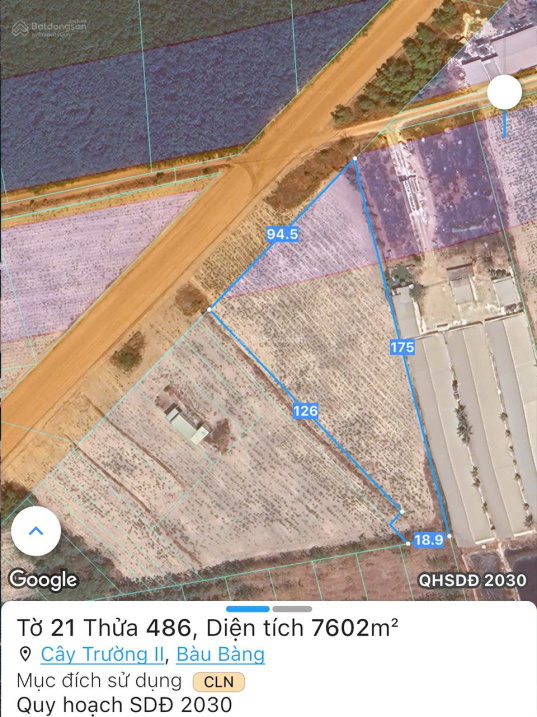Tap the white circular handle on the map

[505, 92]
